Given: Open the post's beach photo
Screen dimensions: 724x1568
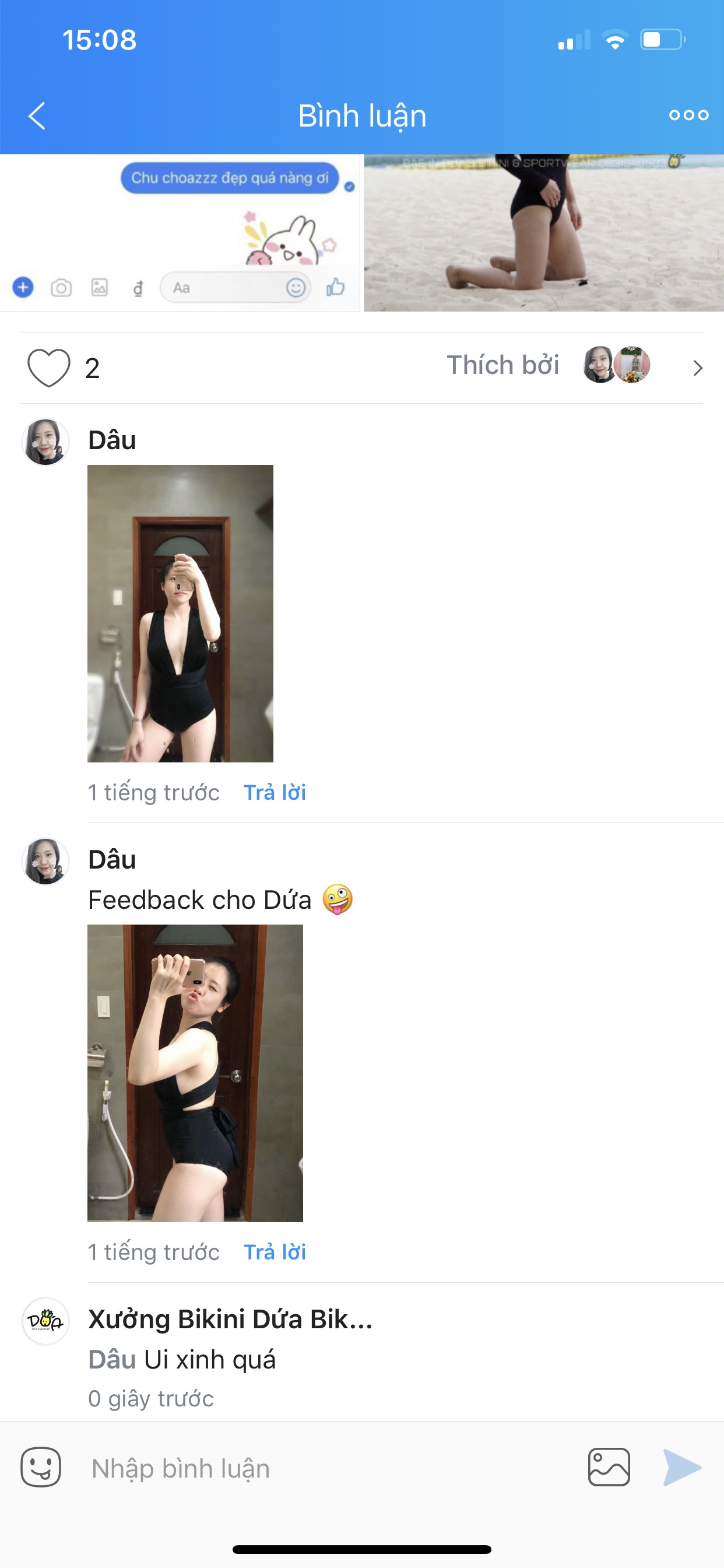Looking at the screenshot, I should click(x=543, y=233).
